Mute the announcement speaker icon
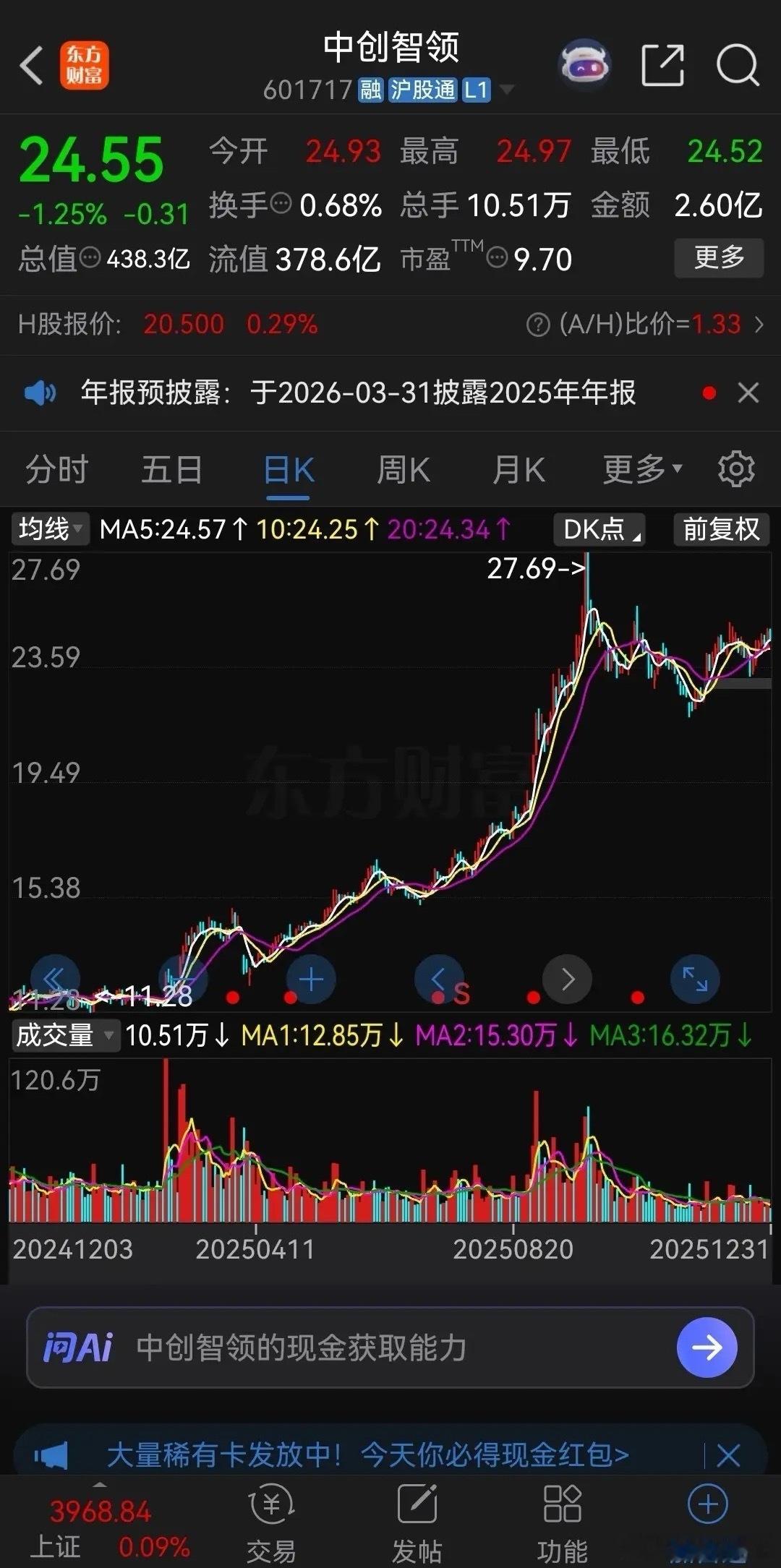Screen dimensions: 781x1568 click(x=40, y=393)
